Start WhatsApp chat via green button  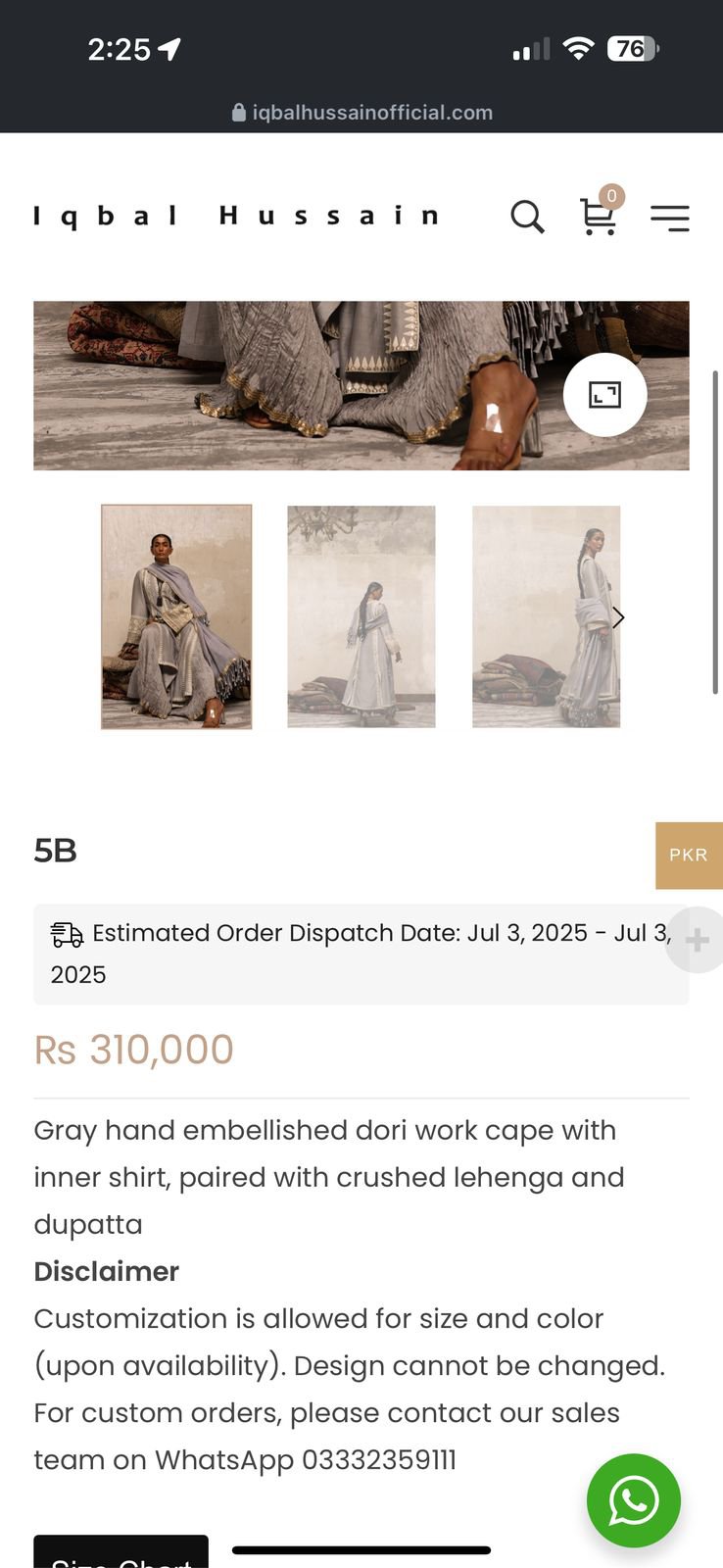point(633,1500)
